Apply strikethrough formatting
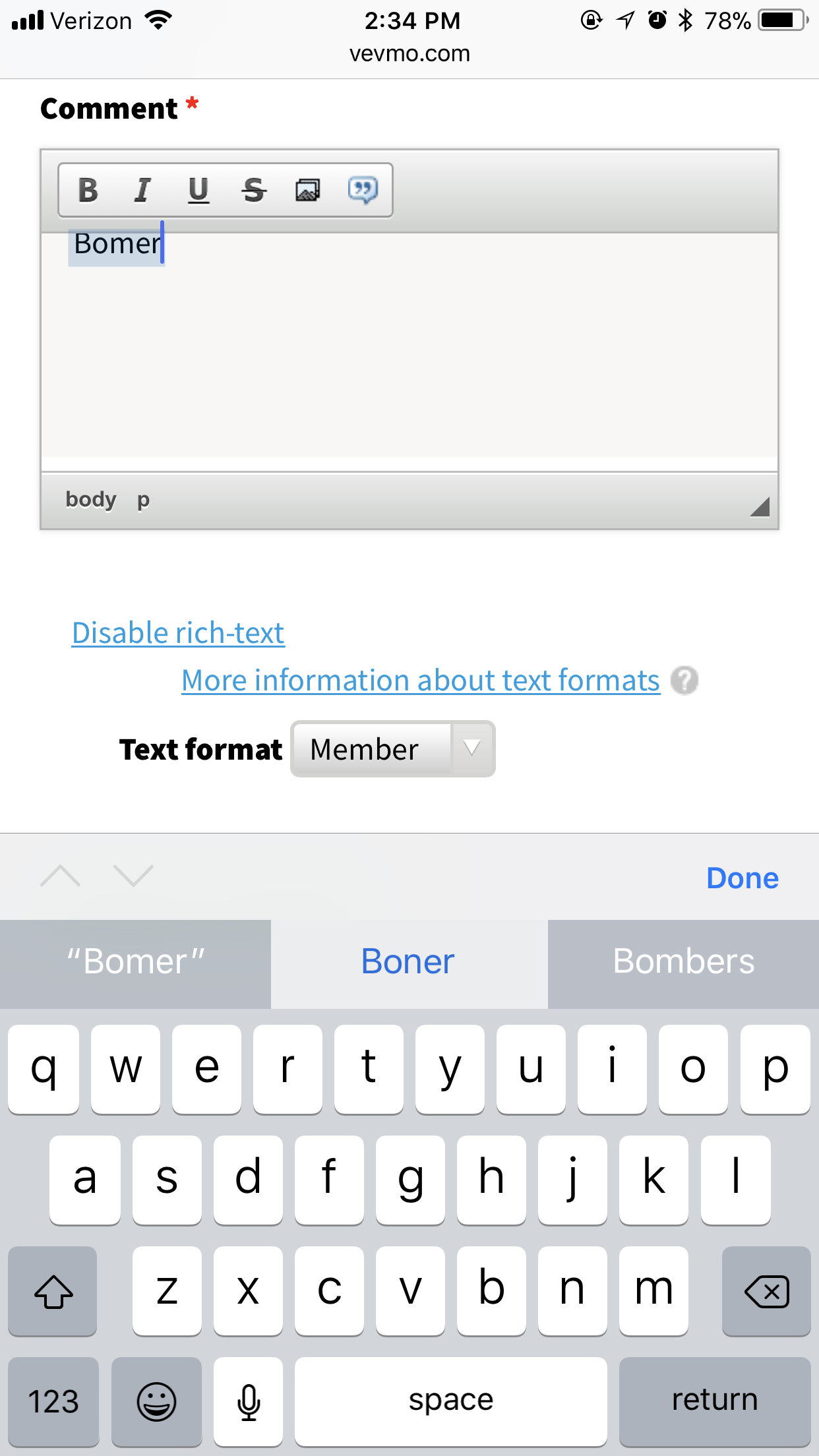This screenshot has width=819, height=1456. click(254, 191)
